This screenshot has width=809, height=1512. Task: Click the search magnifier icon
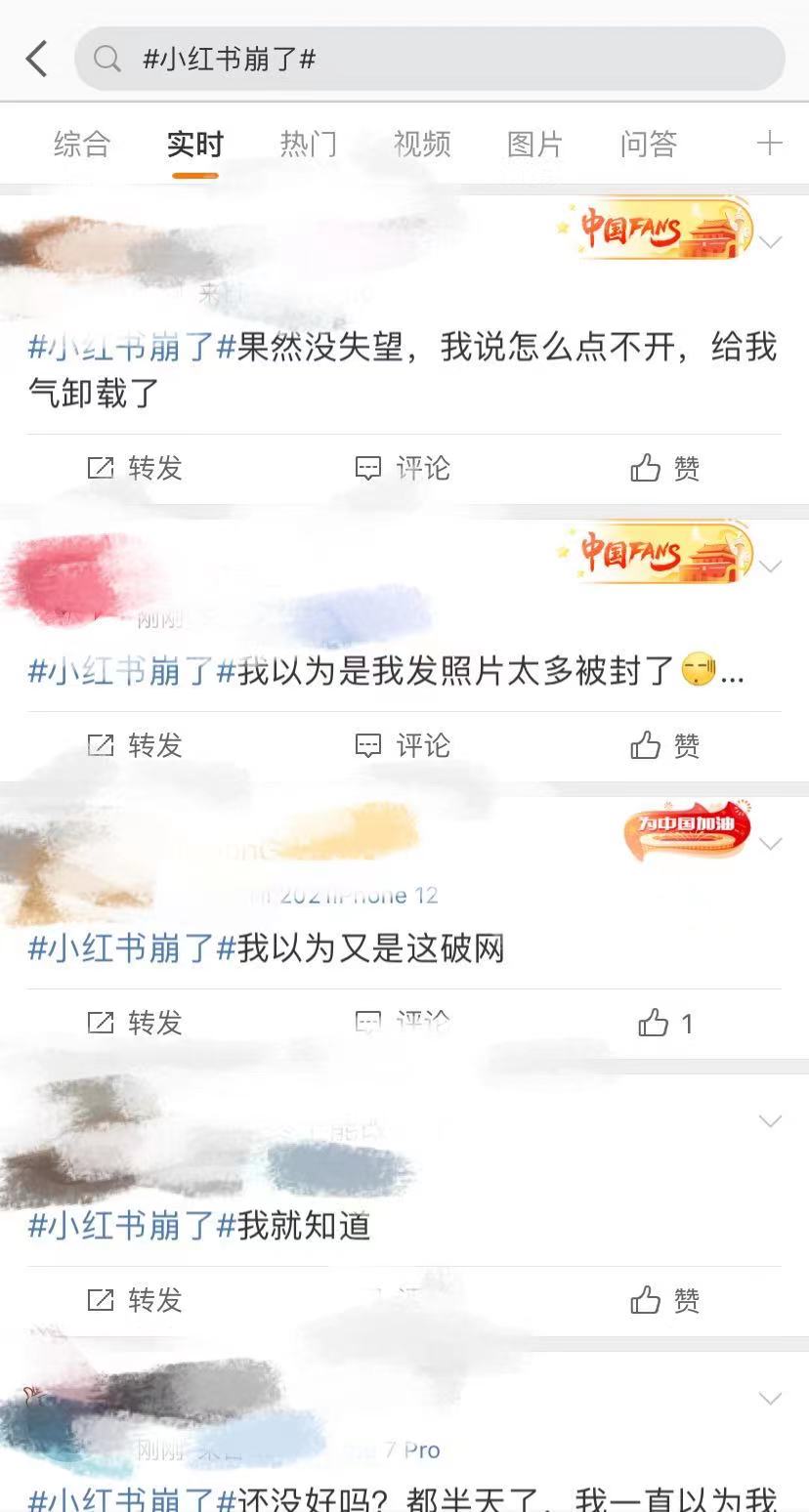coord(107,59)
